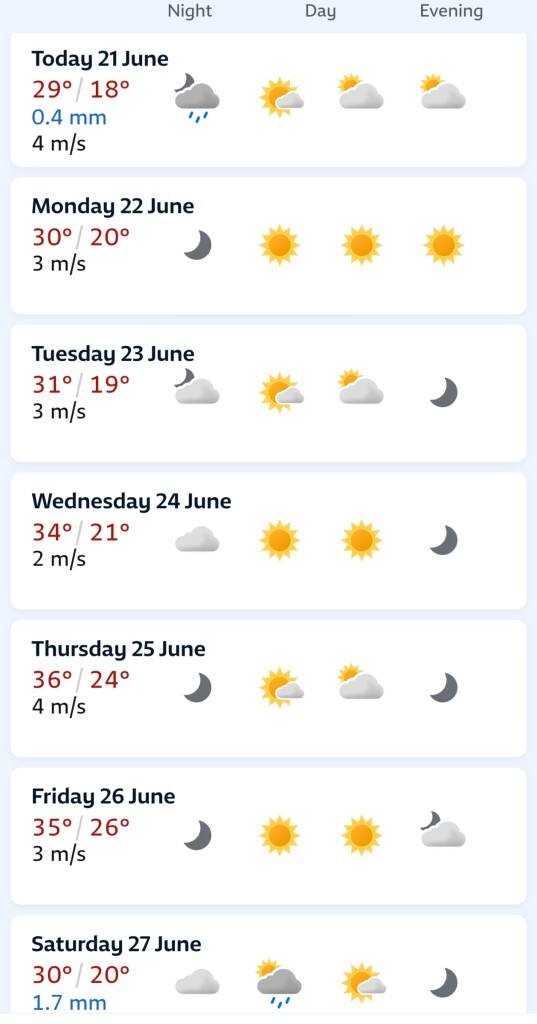View details for Tuesday 23 June
Image resolution: width=537 pixels, height=1024 pixels.
tap(268, 393)
